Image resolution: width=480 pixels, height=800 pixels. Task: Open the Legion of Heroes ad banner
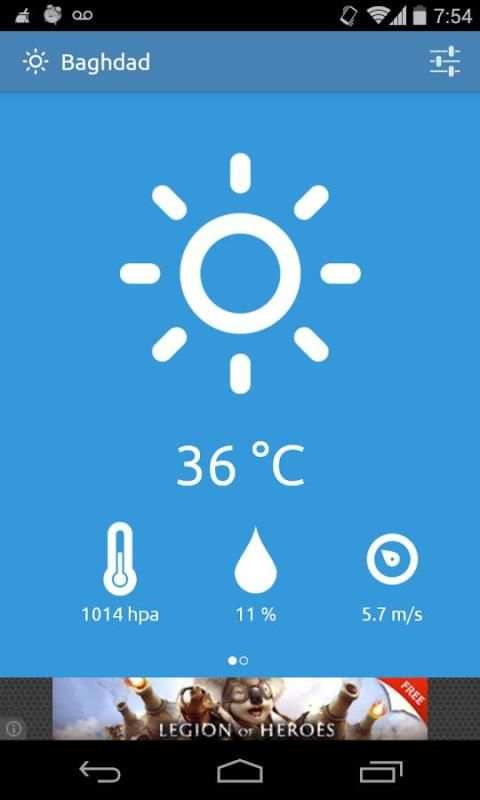pyautogui.click(x=240, y=709)
